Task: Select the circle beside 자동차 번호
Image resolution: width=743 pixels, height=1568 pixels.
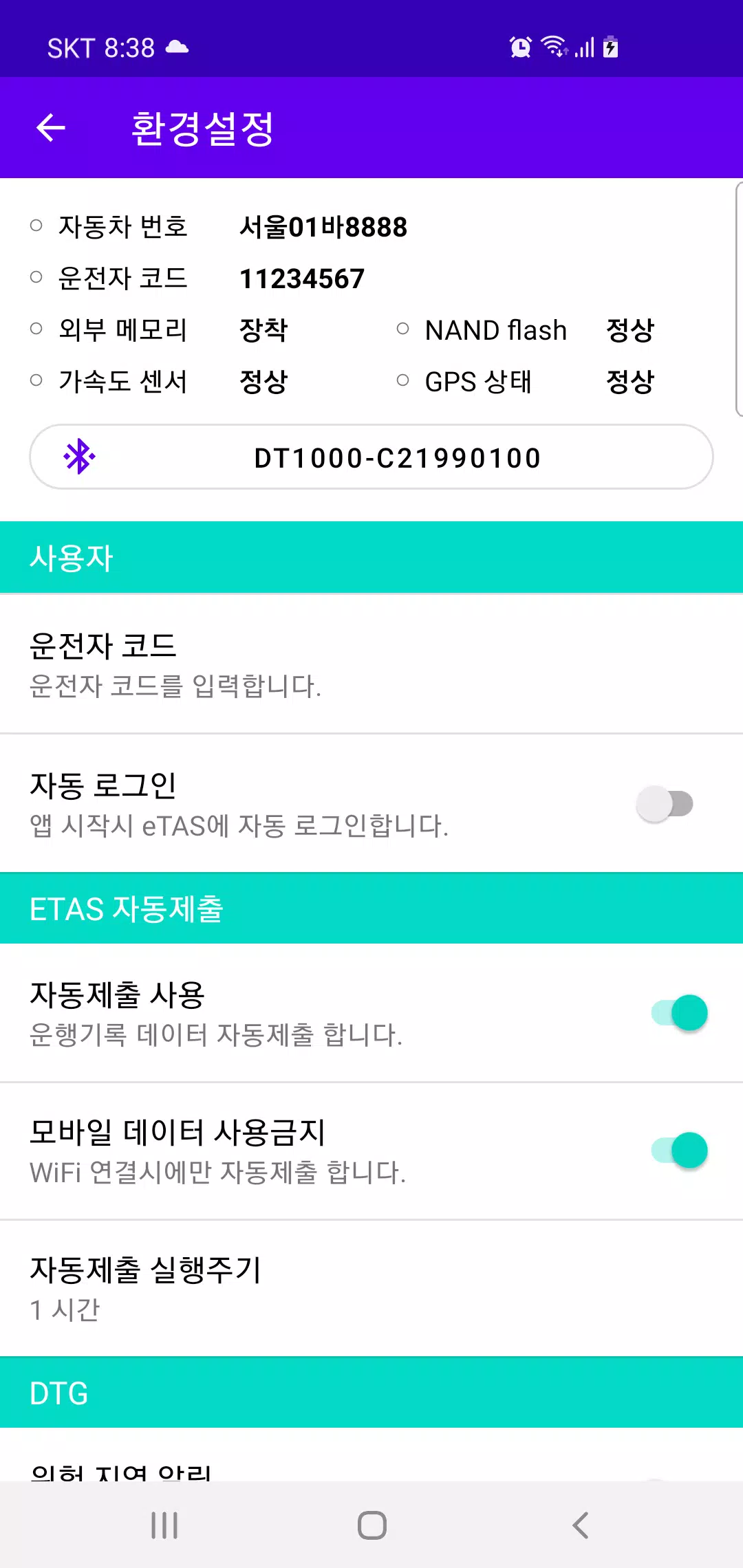Action: coord(36,225)
